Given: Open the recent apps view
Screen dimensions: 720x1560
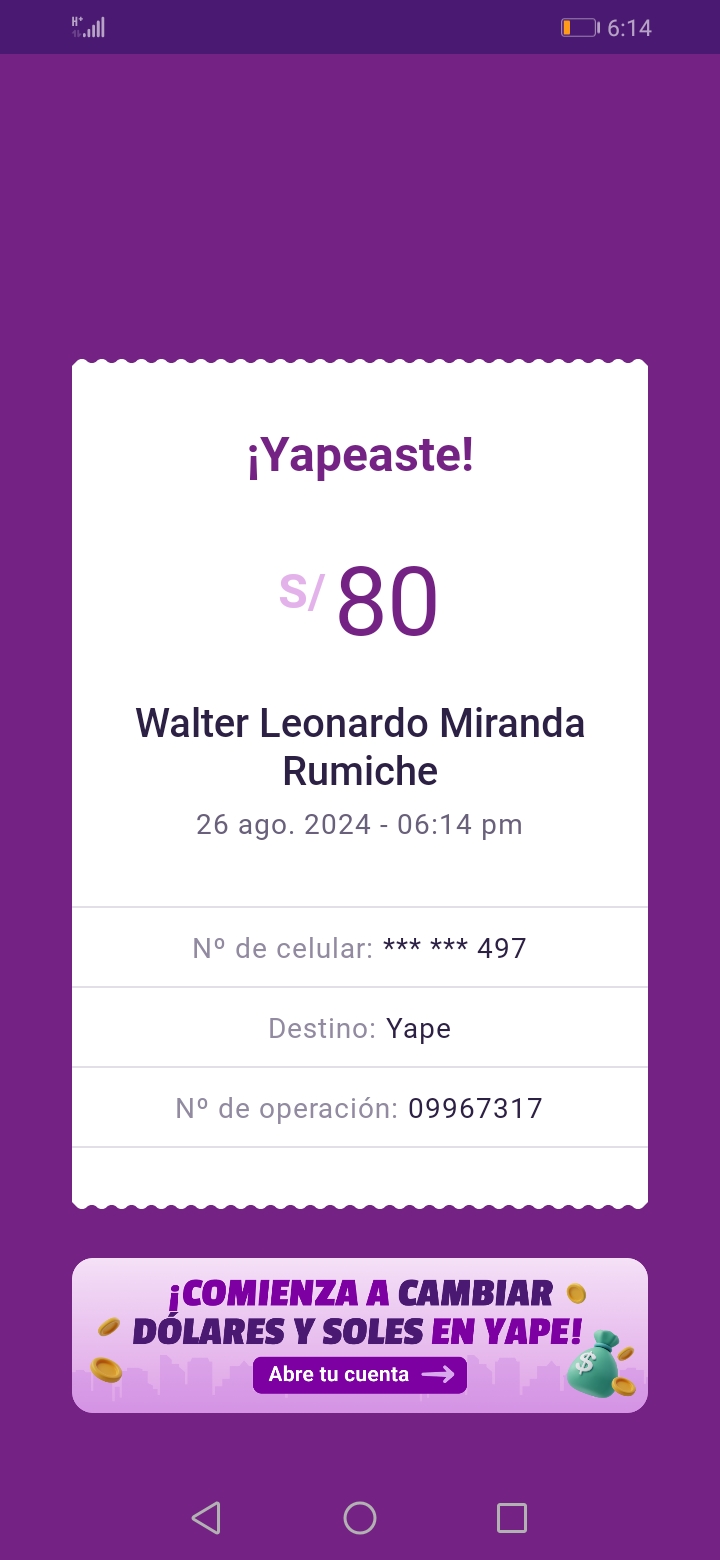Looking at the screenshot, I should pos(511,1518).
